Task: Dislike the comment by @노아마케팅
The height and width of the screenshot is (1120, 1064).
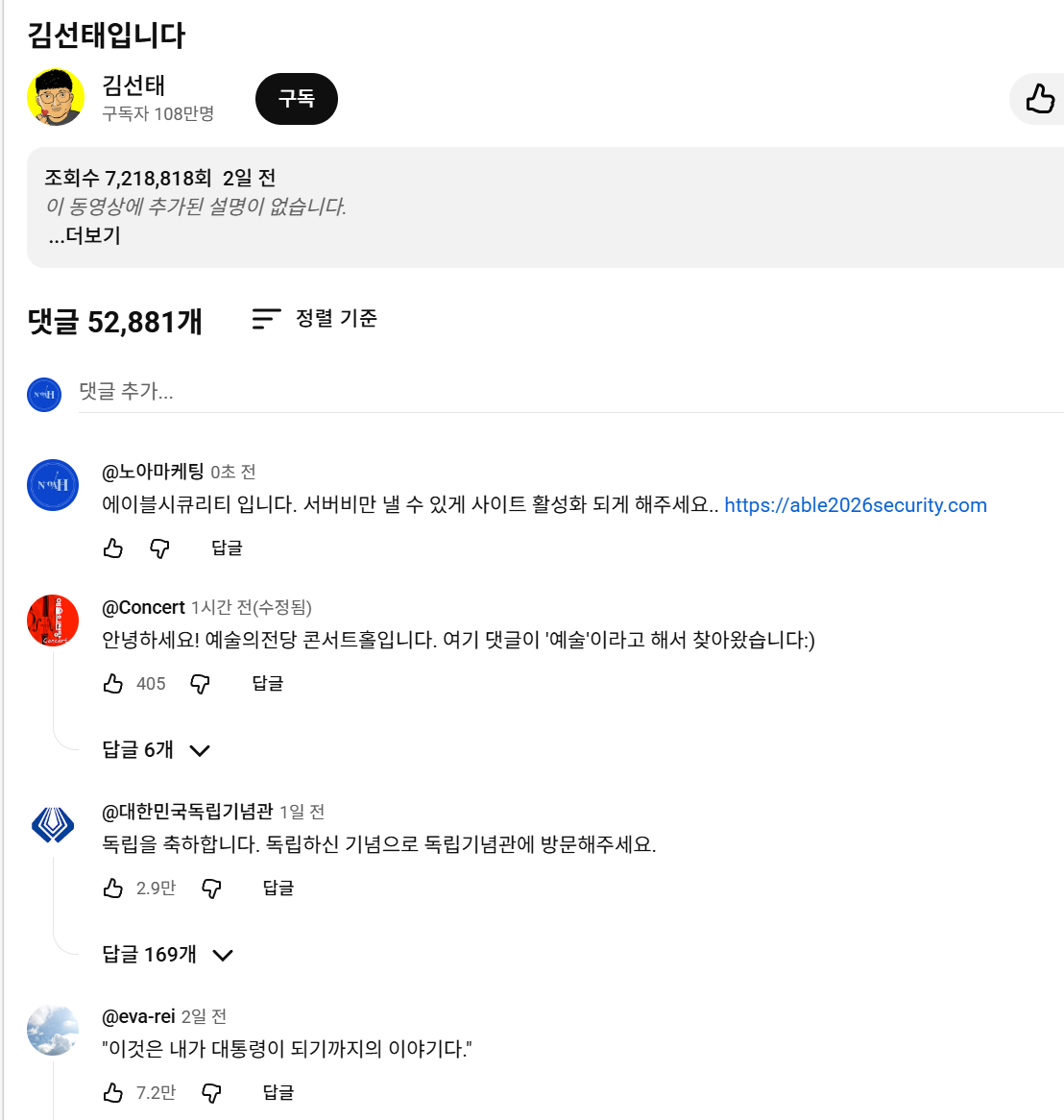Action: pos(160,548)
